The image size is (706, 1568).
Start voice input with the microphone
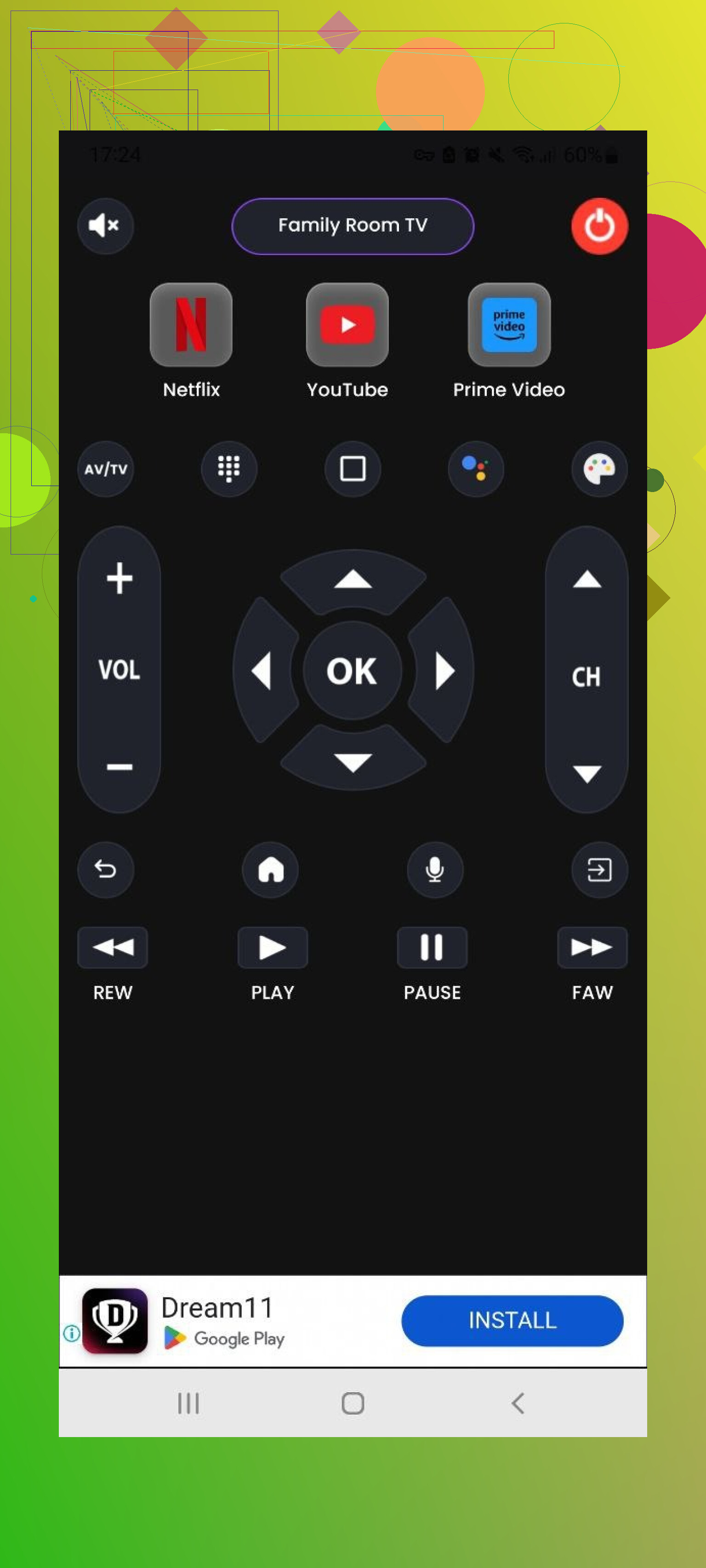point(434,869)
